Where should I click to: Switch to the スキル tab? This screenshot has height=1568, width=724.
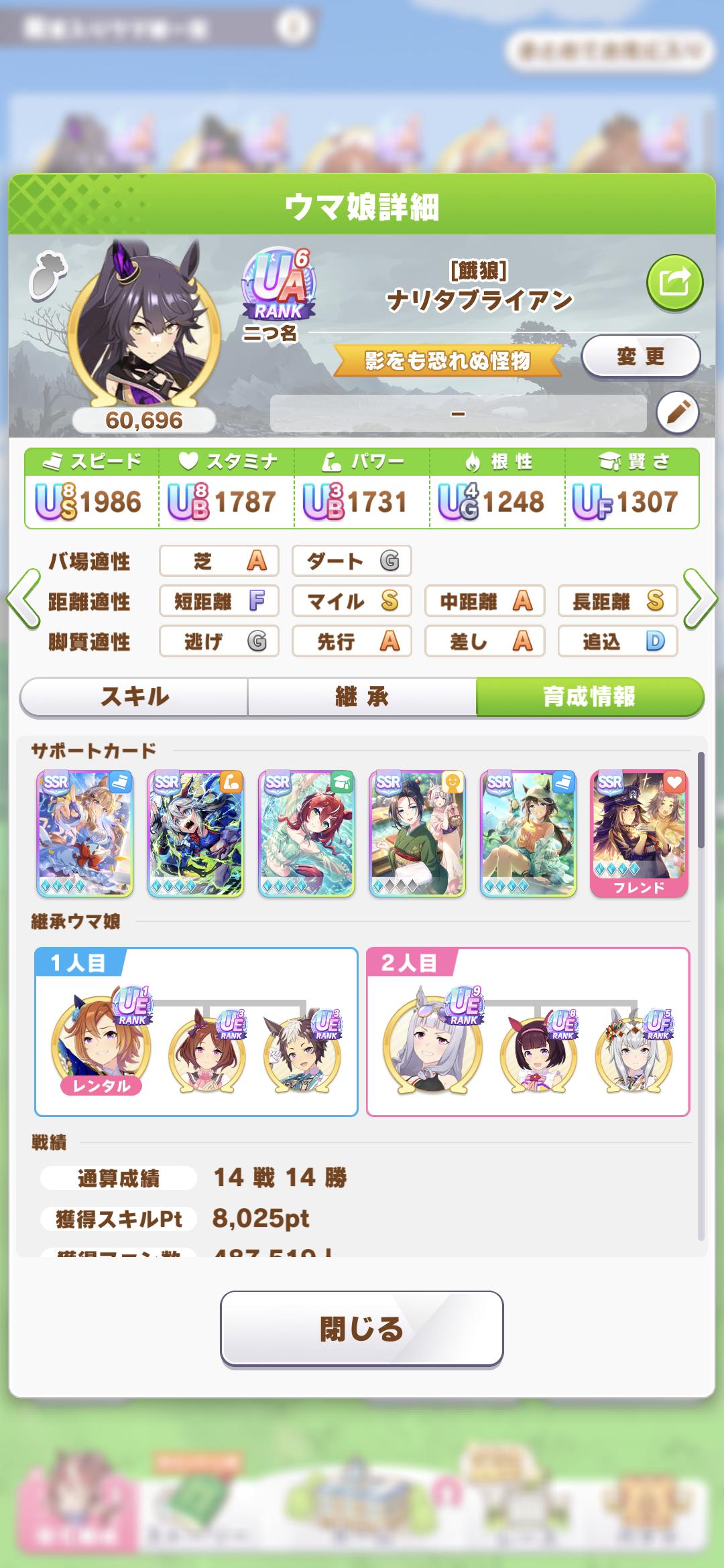pos(134,697)
